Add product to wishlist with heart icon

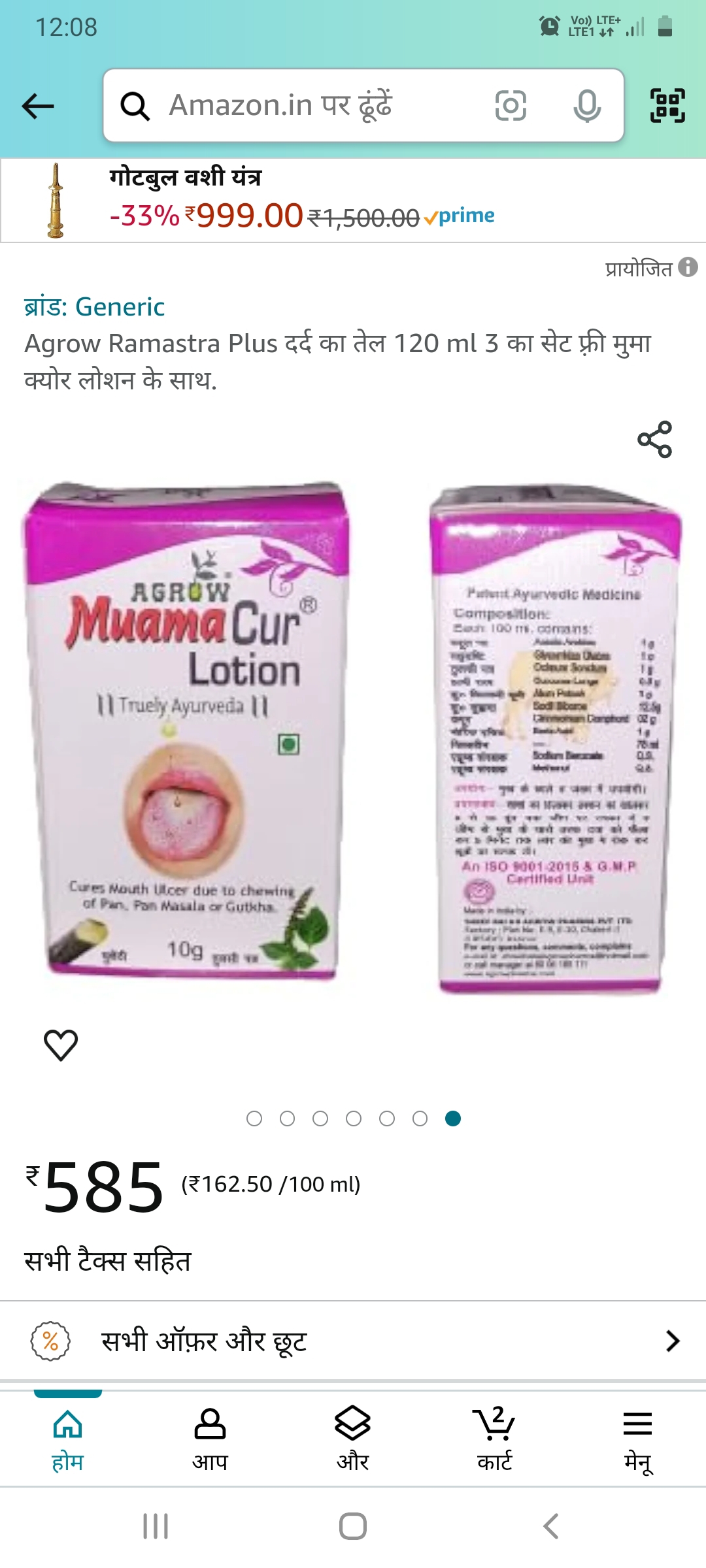[x=61, y=1045]
